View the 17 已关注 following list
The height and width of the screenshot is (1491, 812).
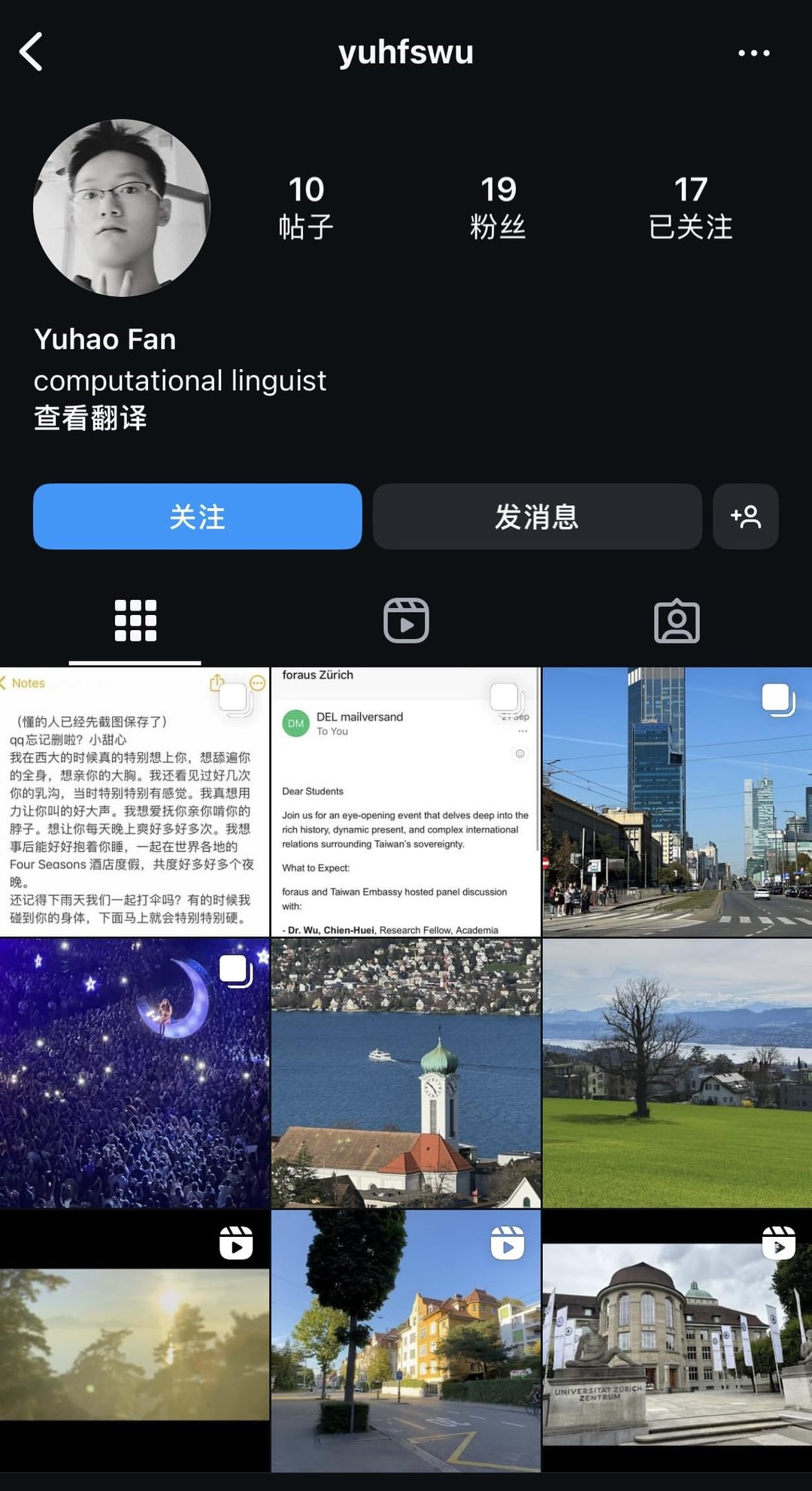pyautogui.click(x=690, y=208)
